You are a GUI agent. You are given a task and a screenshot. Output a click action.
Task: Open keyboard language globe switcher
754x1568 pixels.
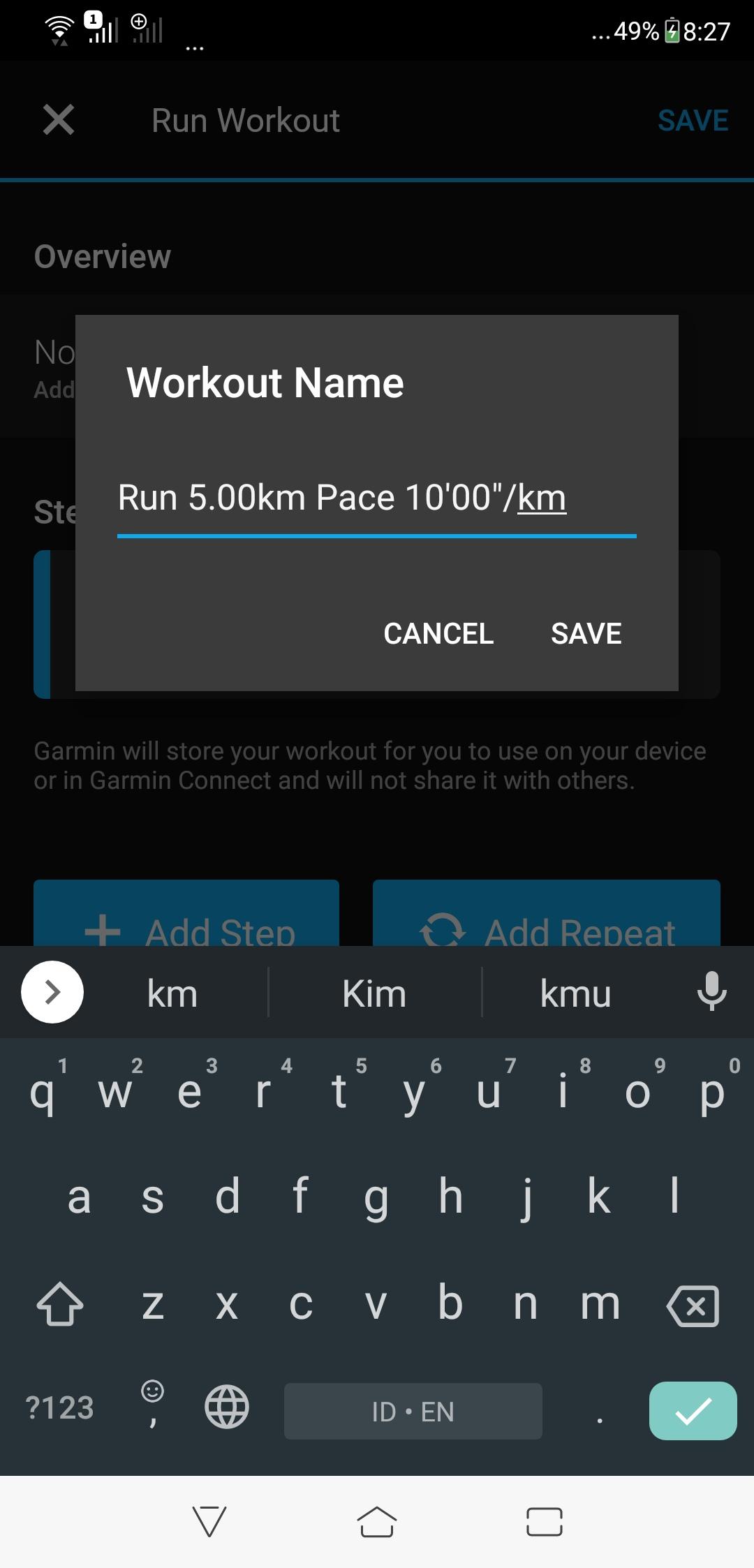pyautogui.click(x=226, y=1407)
